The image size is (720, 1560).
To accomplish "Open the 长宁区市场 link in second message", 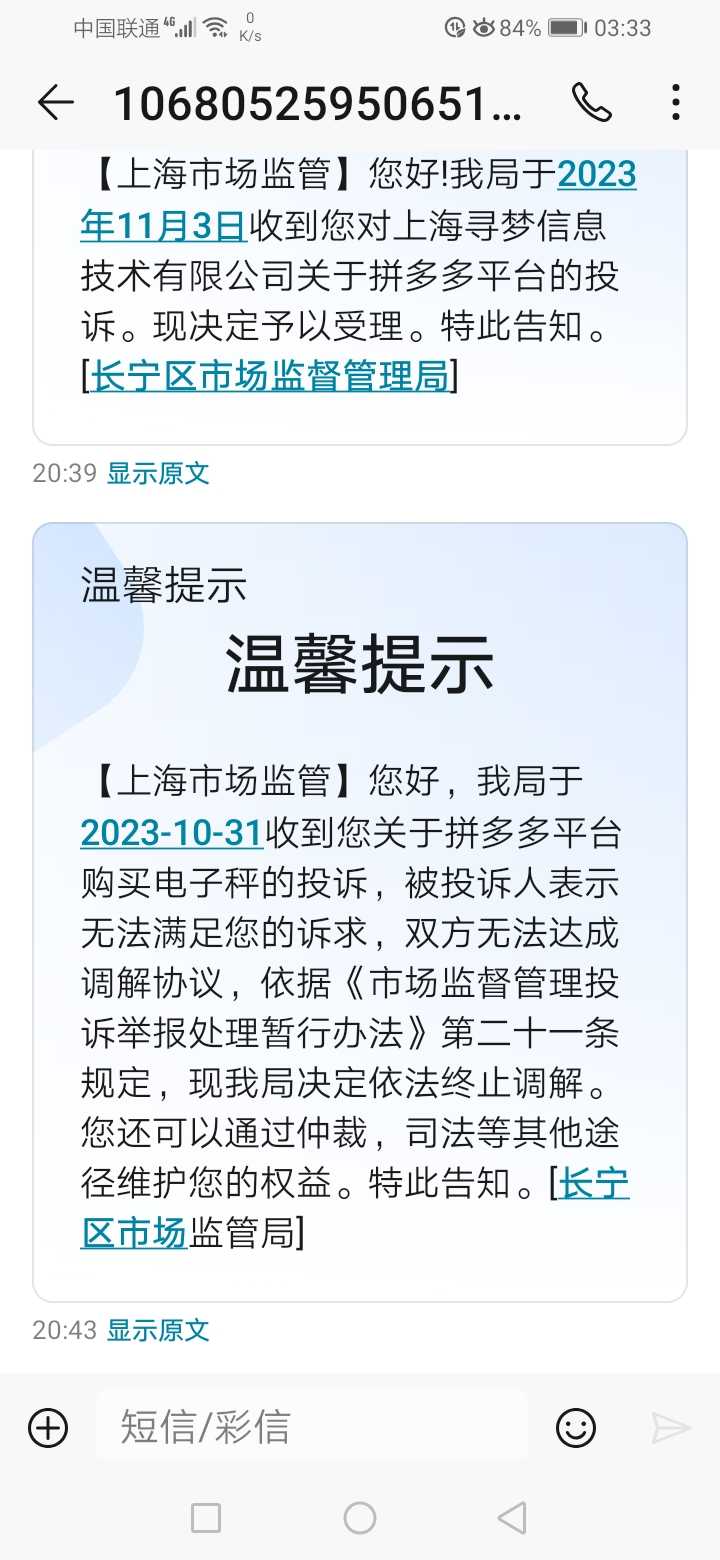I will click(x=355, y=1208).
